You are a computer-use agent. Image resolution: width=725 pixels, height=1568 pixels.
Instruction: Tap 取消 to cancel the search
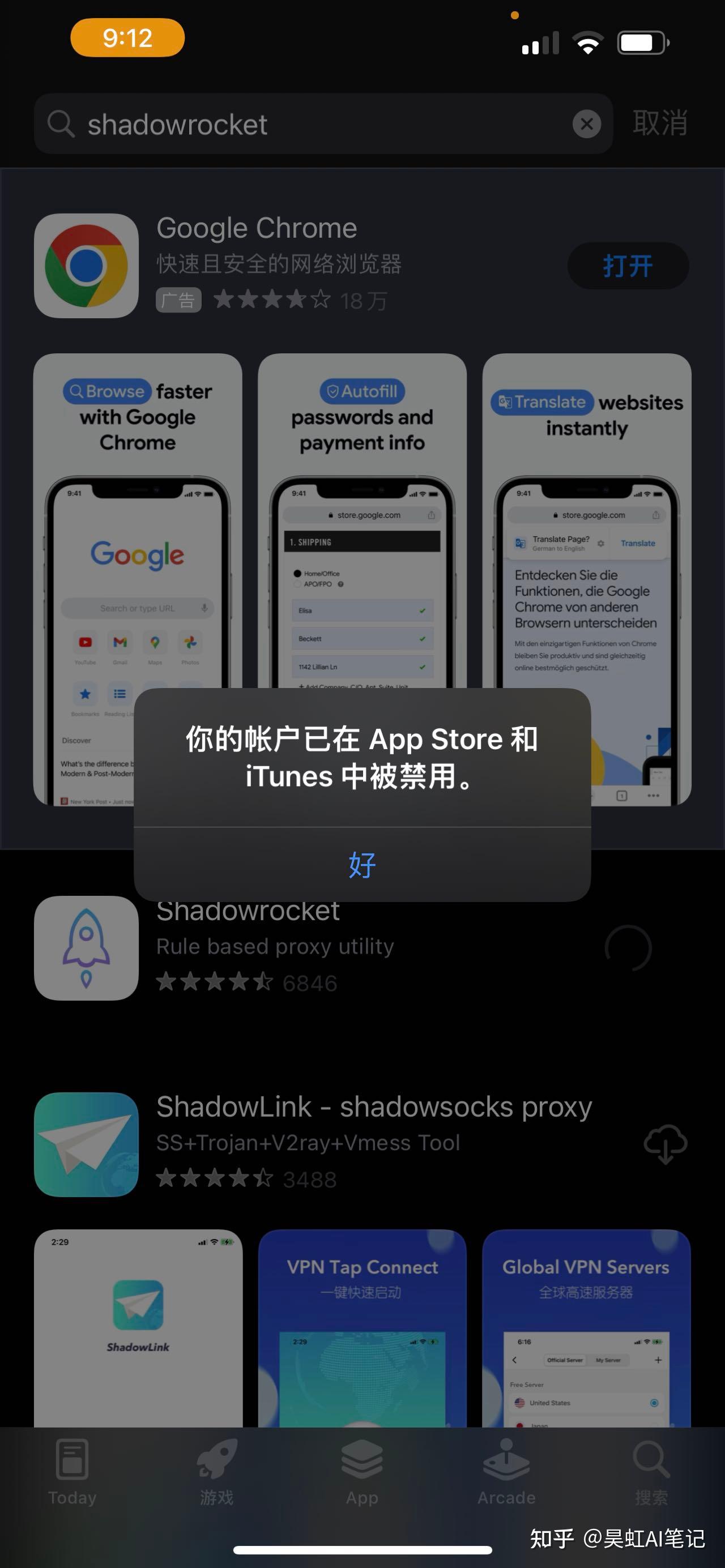tap(660, 123)
